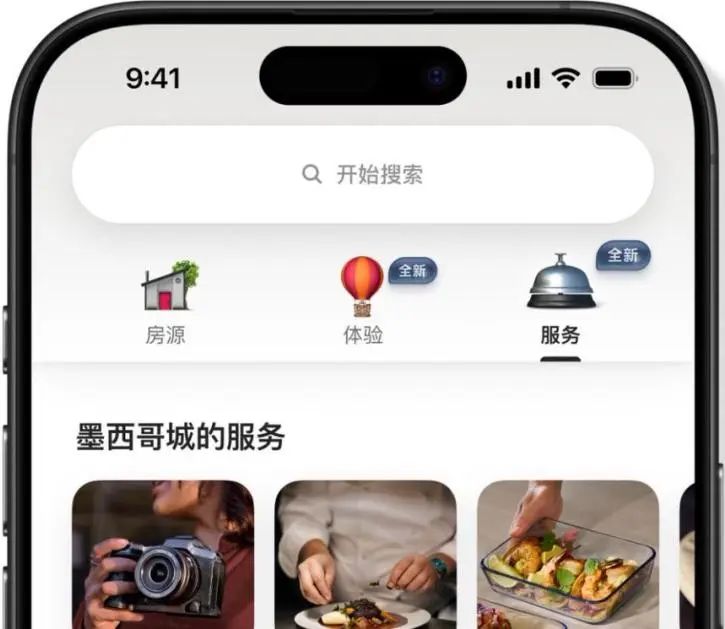Open the prepared meals glass container card

(x=568, y=554)
